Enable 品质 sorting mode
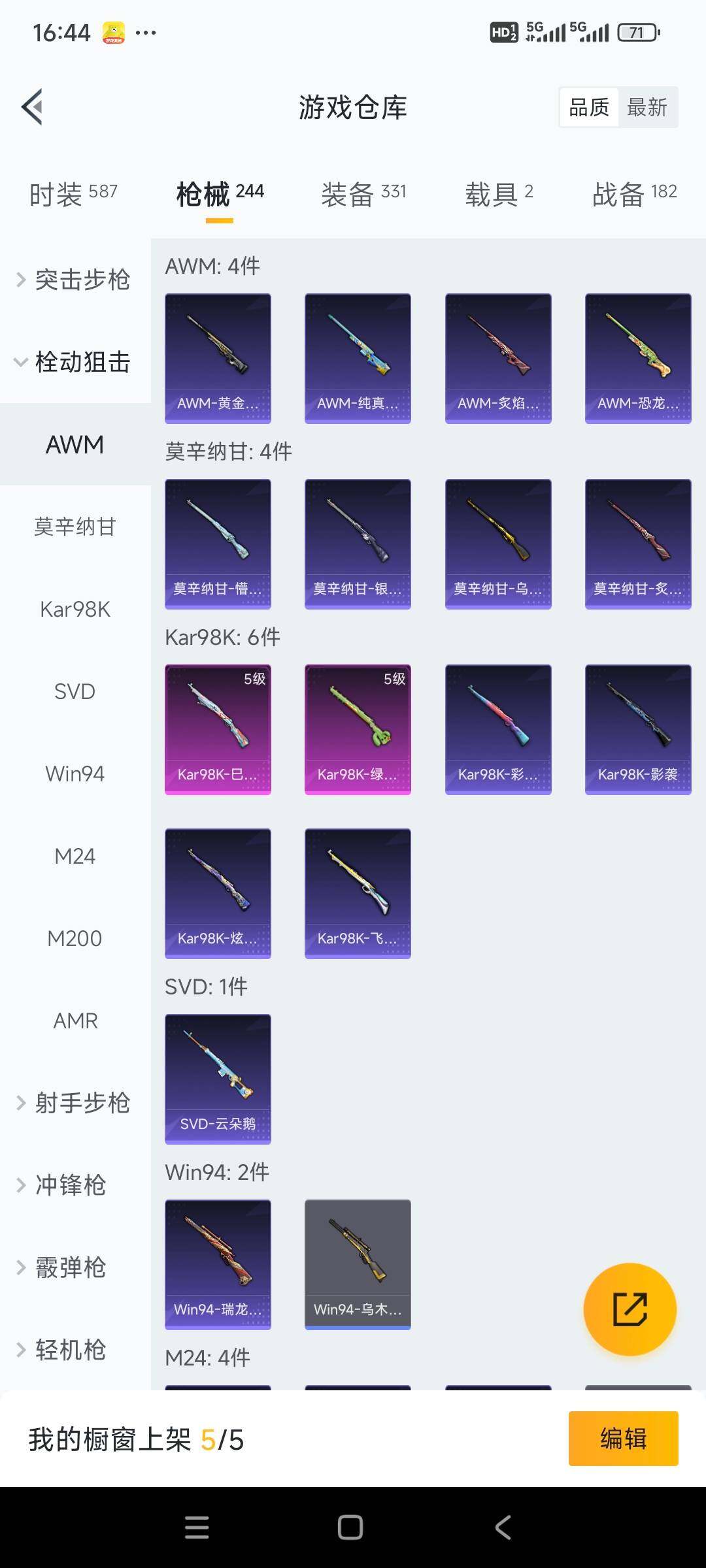This screenshot has width=706, height=1568. pos(589,106)
